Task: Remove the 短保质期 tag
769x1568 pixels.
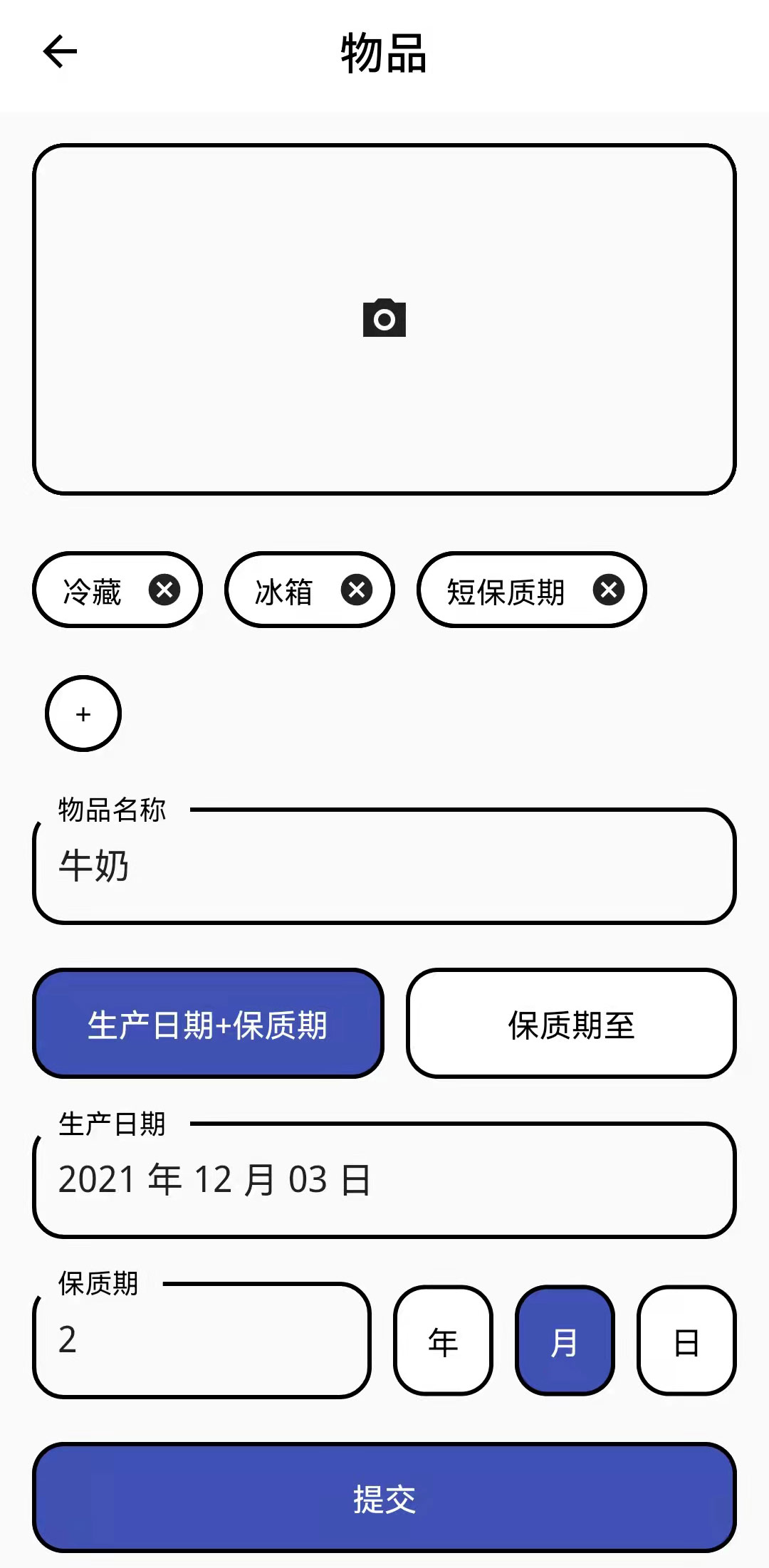Action: (x=607, y=590)
